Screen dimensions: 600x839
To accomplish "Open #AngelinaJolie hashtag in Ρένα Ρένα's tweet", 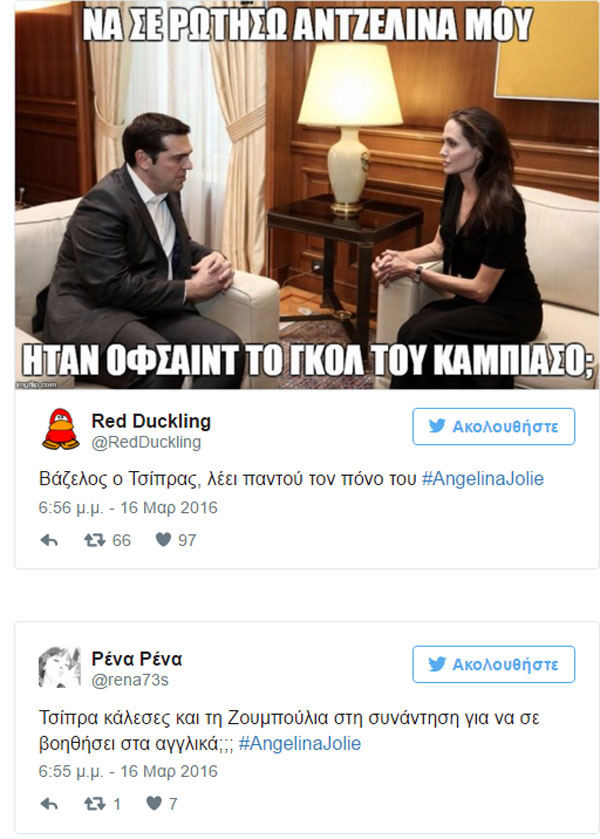I will (300, 743).
